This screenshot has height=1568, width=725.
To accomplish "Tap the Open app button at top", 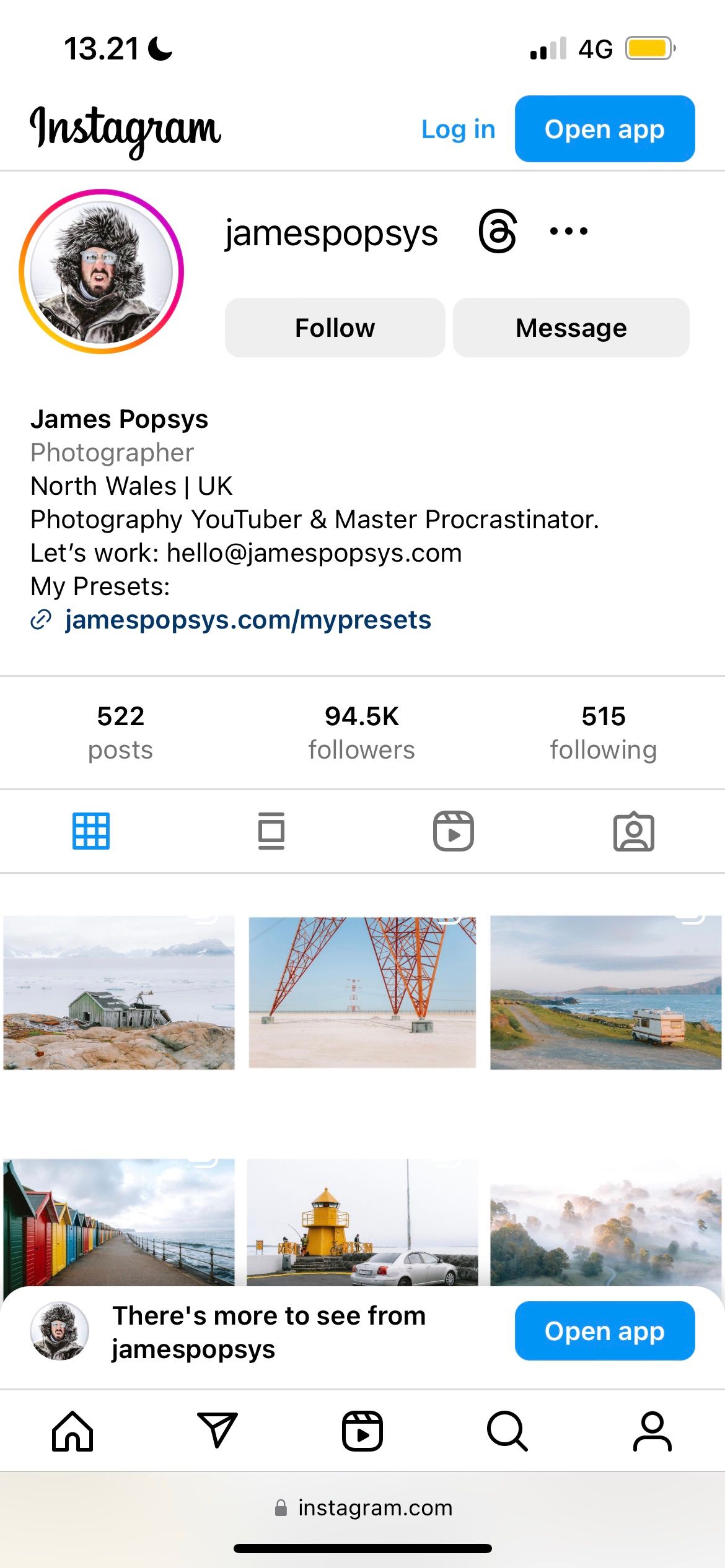I will point(604,129).
